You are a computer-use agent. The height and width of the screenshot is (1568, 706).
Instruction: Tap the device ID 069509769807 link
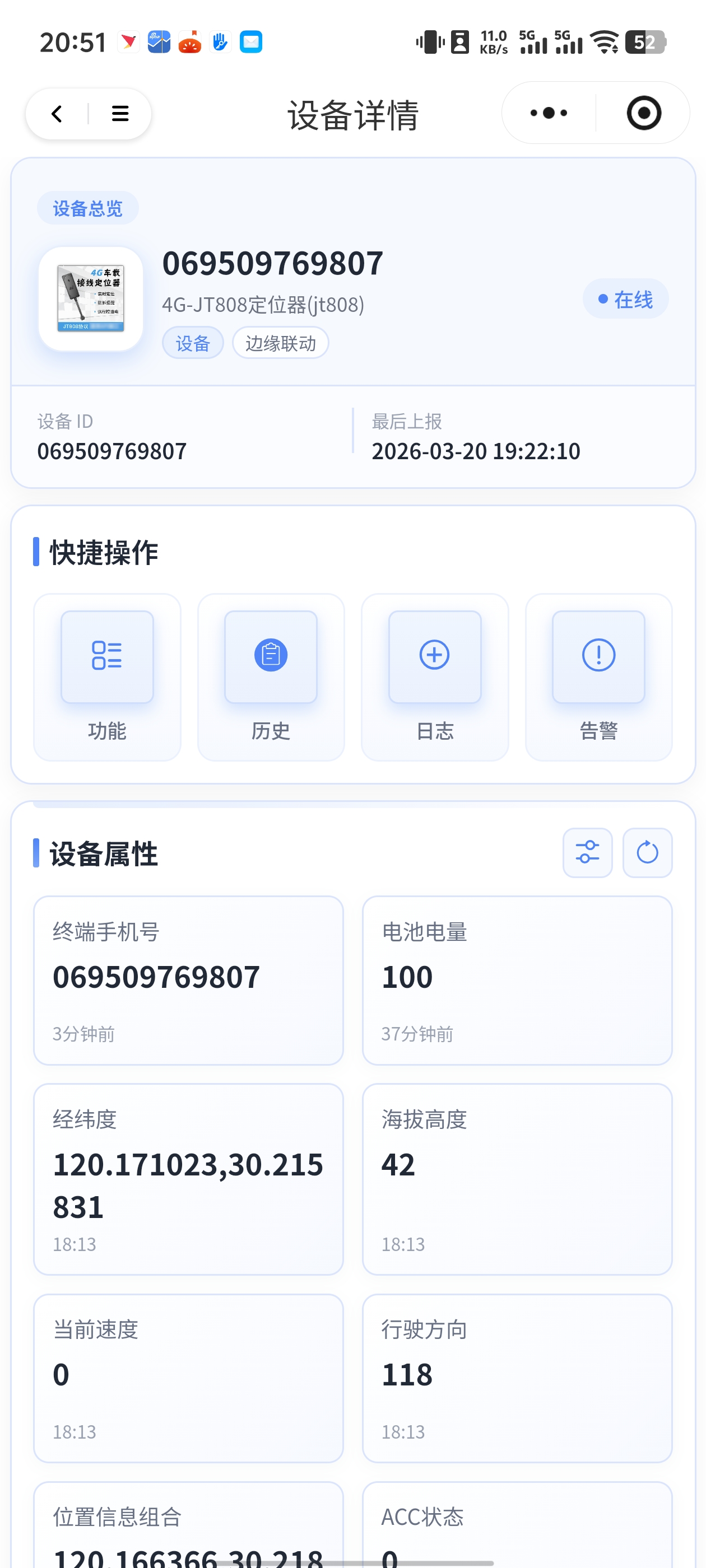[112, 450]
